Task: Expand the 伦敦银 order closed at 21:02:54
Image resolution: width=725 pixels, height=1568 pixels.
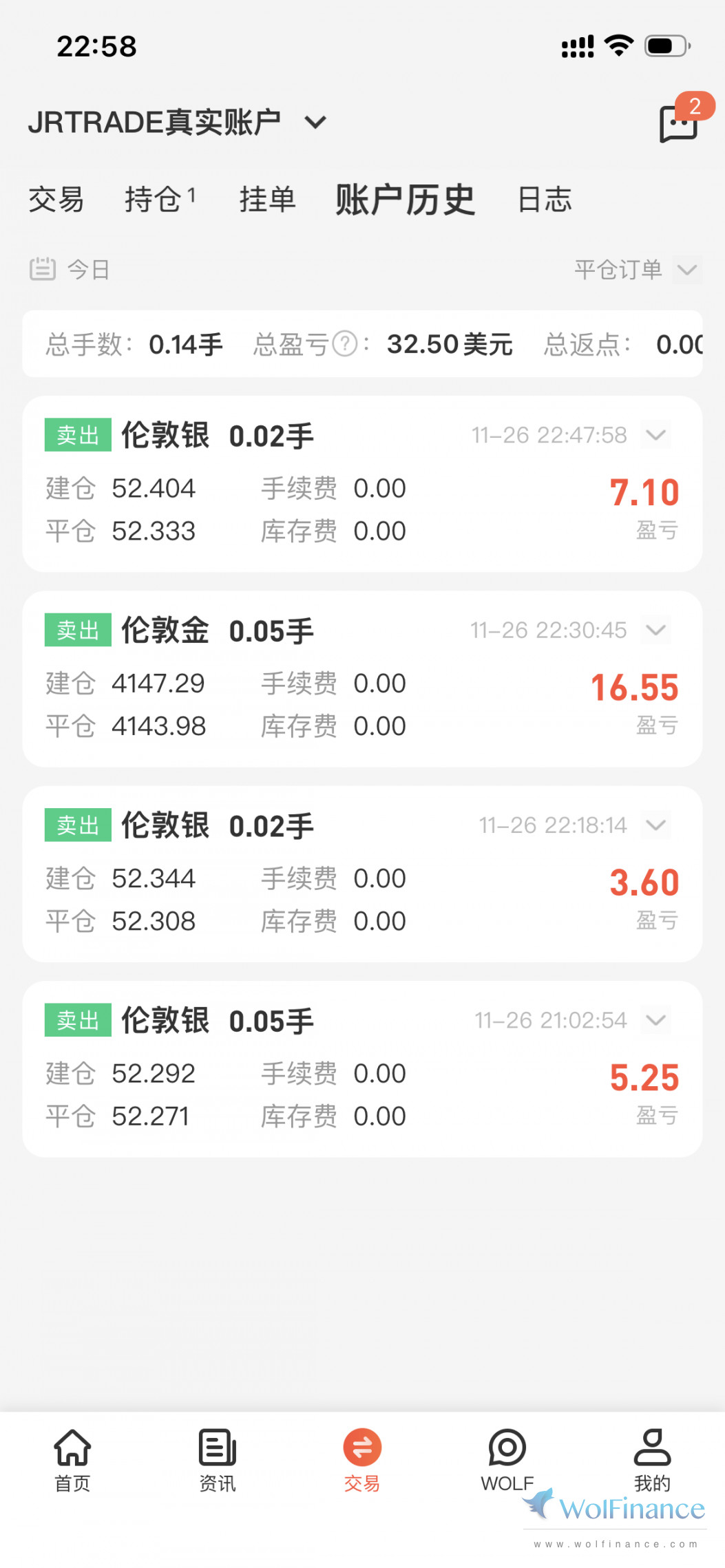Action: click(655, 1019)
